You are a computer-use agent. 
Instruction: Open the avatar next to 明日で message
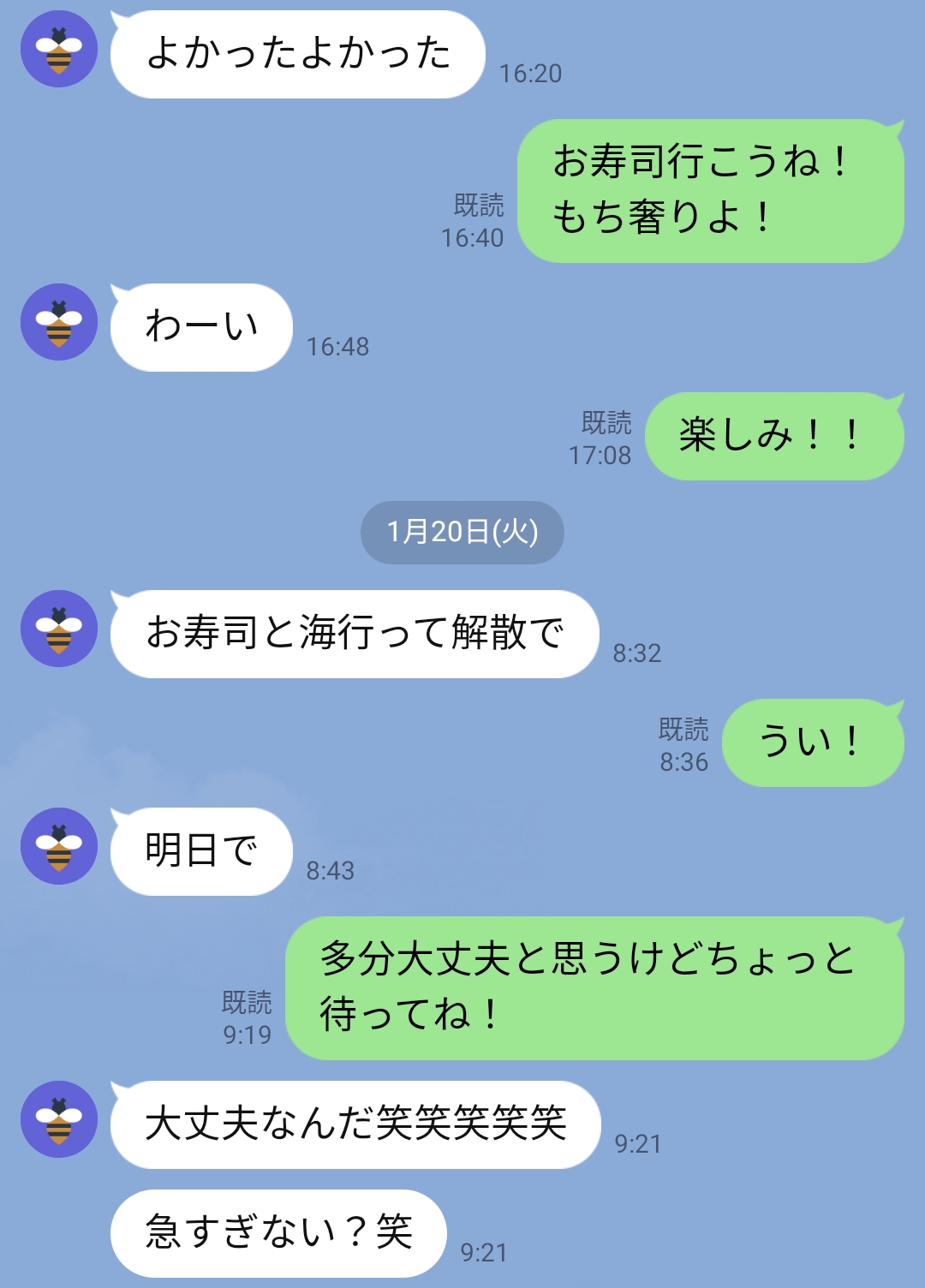pos(59,846)
